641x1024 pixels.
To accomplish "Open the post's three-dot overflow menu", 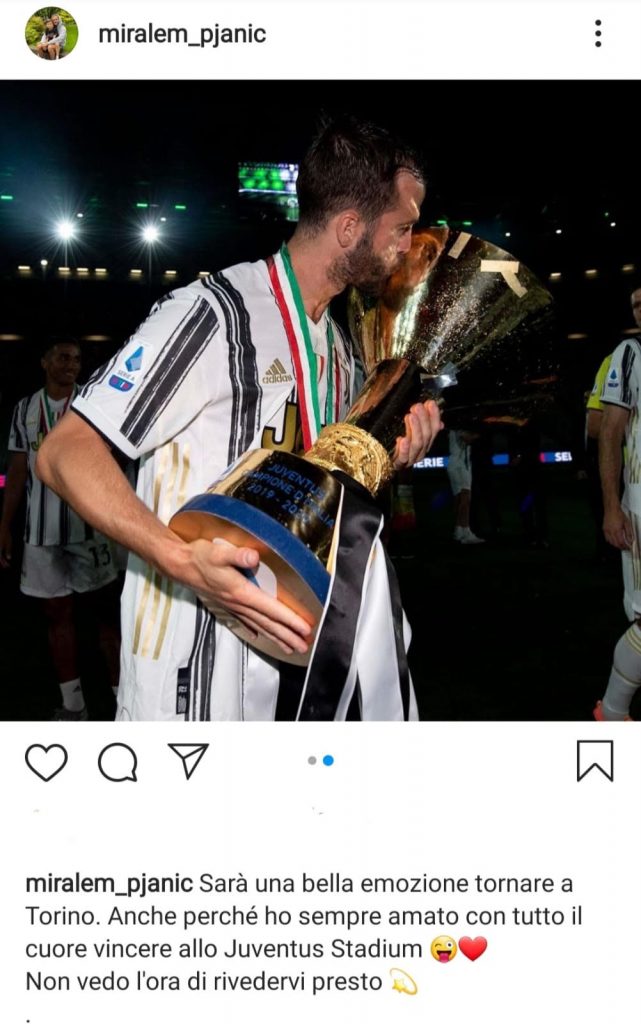I will (597, 34).
